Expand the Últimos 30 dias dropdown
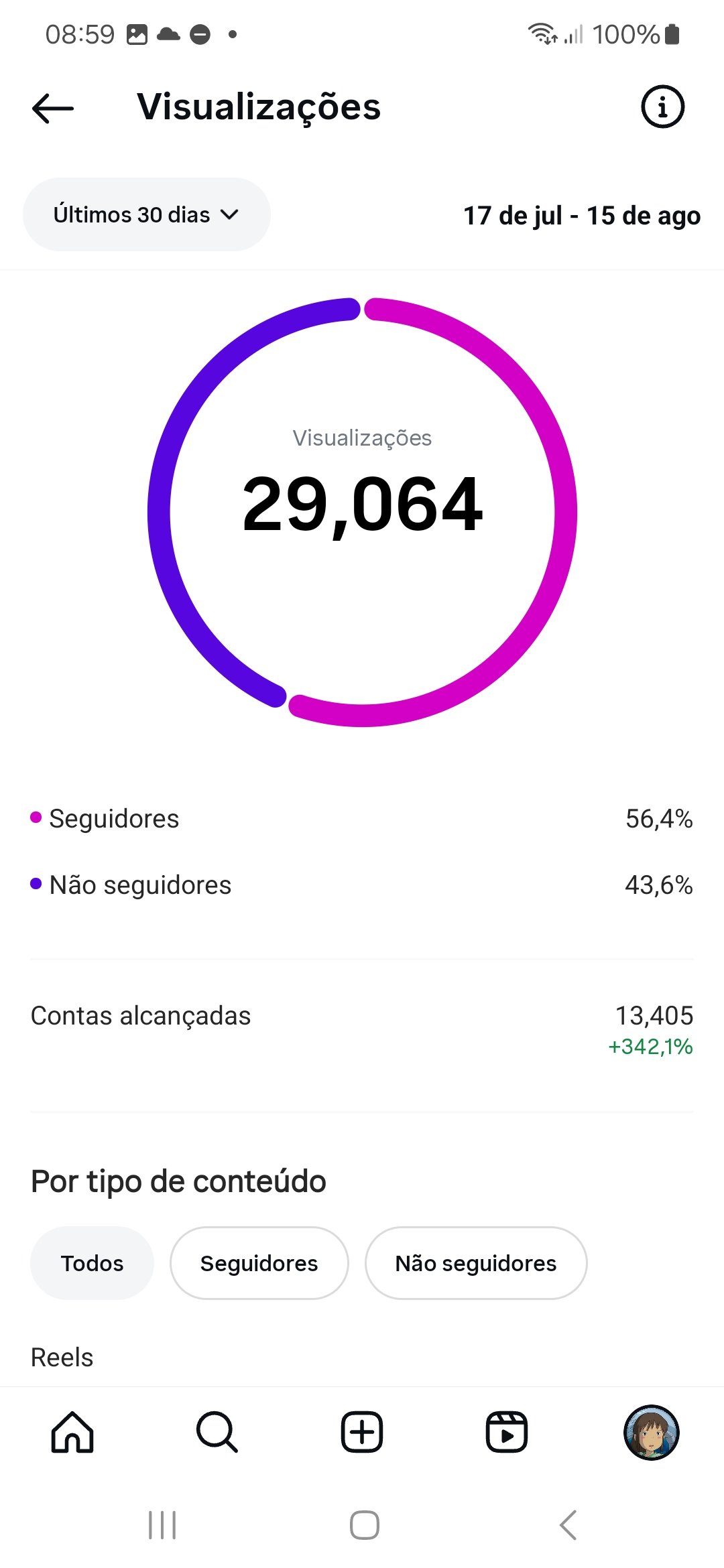 tap(147, 214)
